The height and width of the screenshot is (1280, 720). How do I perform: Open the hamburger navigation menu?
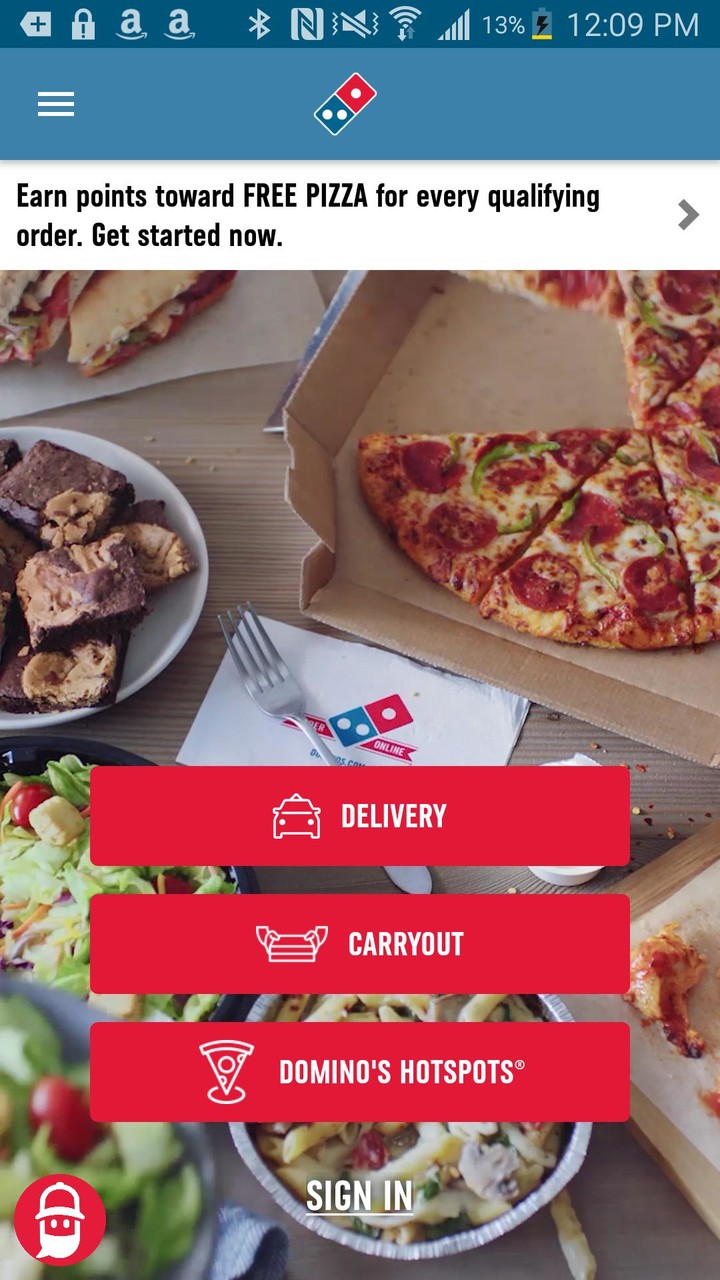(x=56, y=104)
